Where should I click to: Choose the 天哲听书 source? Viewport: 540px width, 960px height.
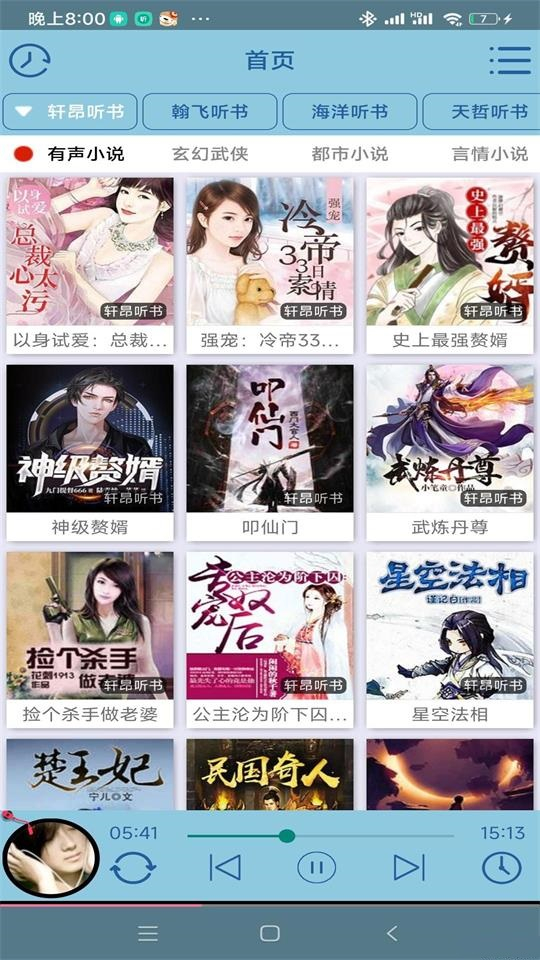click(484, 111)
